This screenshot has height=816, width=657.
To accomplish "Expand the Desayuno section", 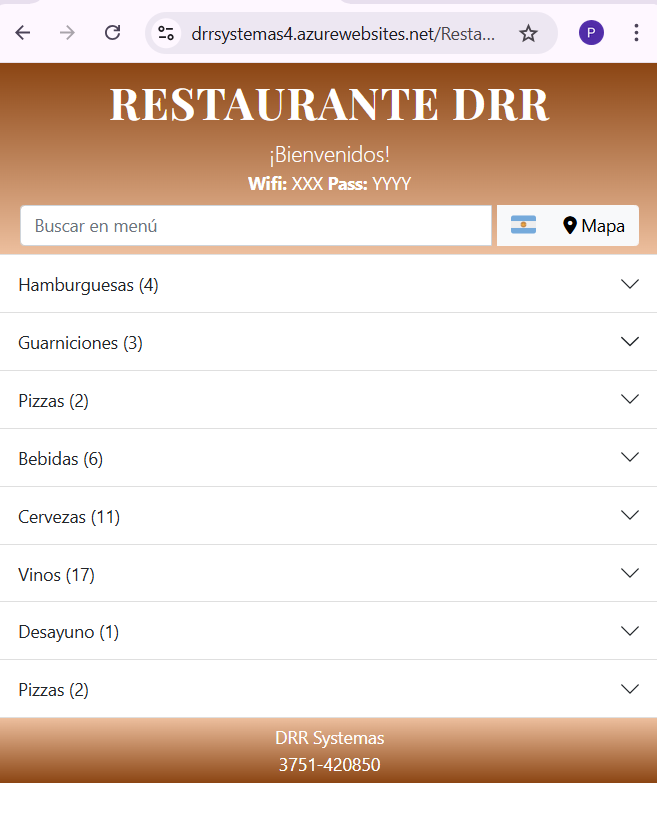I will click(328, 632).
